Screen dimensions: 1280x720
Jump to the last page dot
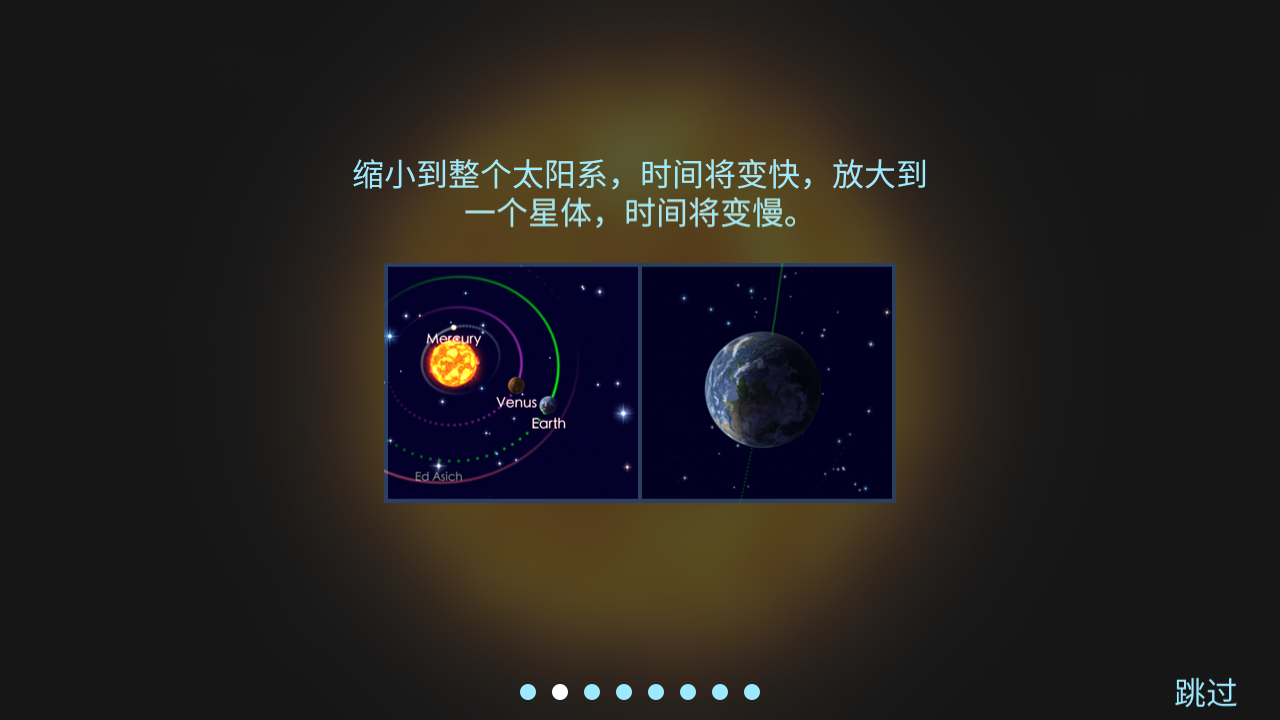[x=752, y=692]
